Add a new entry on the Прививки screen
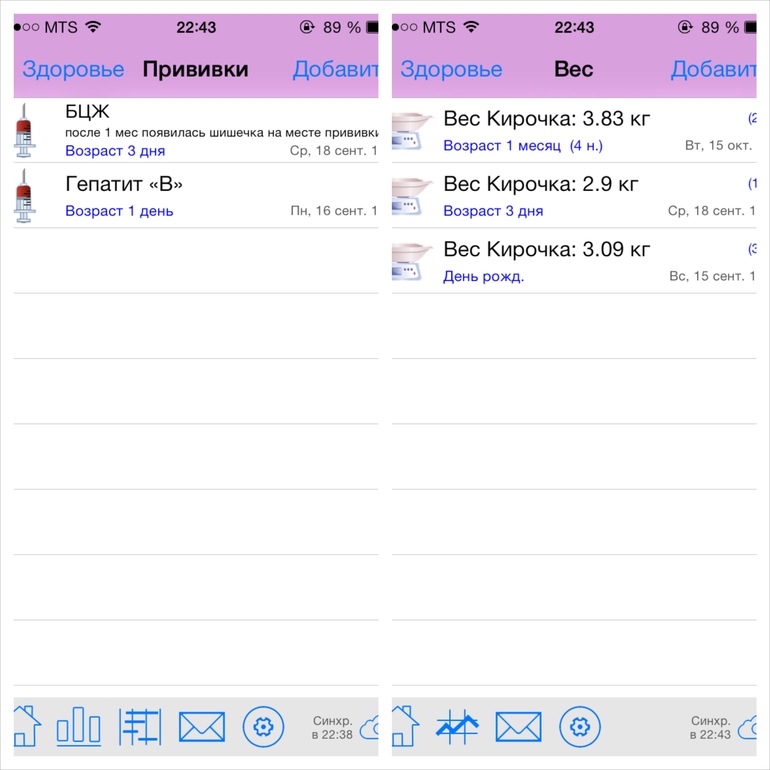770x770 pixels. (x=335, y=69)
